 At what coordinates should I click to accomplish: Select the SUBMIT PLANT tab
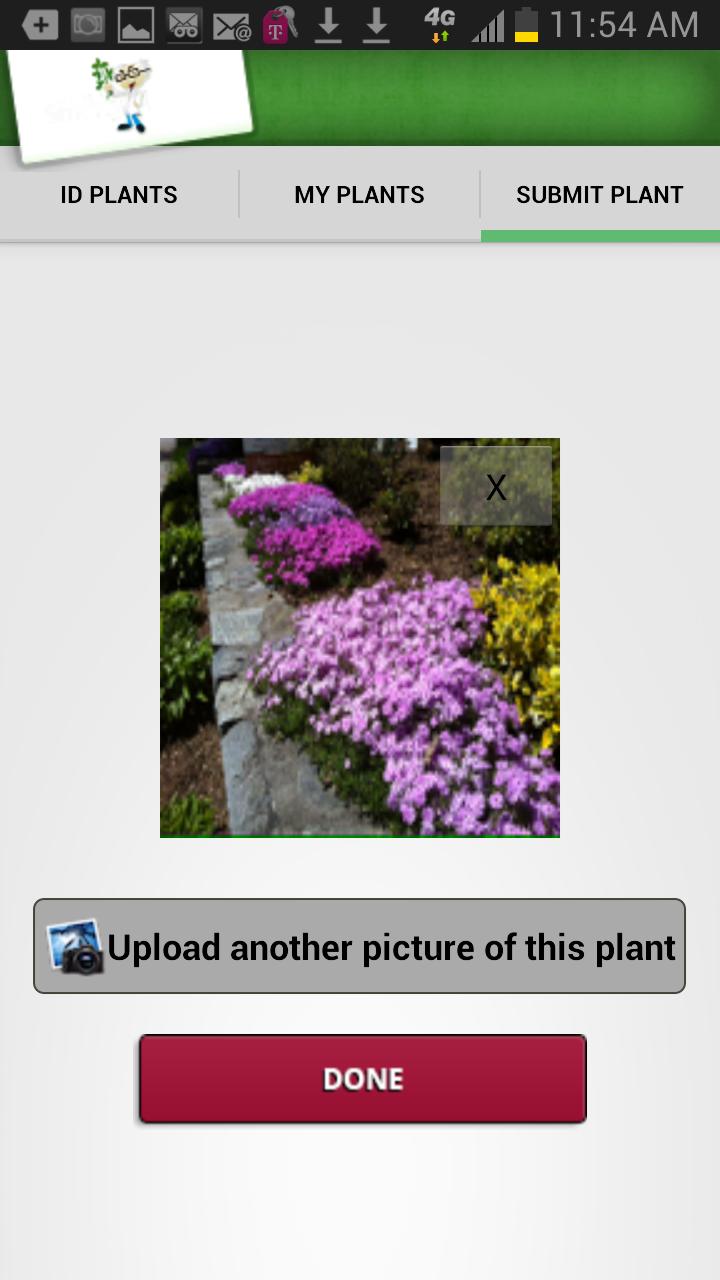point(599,194)
